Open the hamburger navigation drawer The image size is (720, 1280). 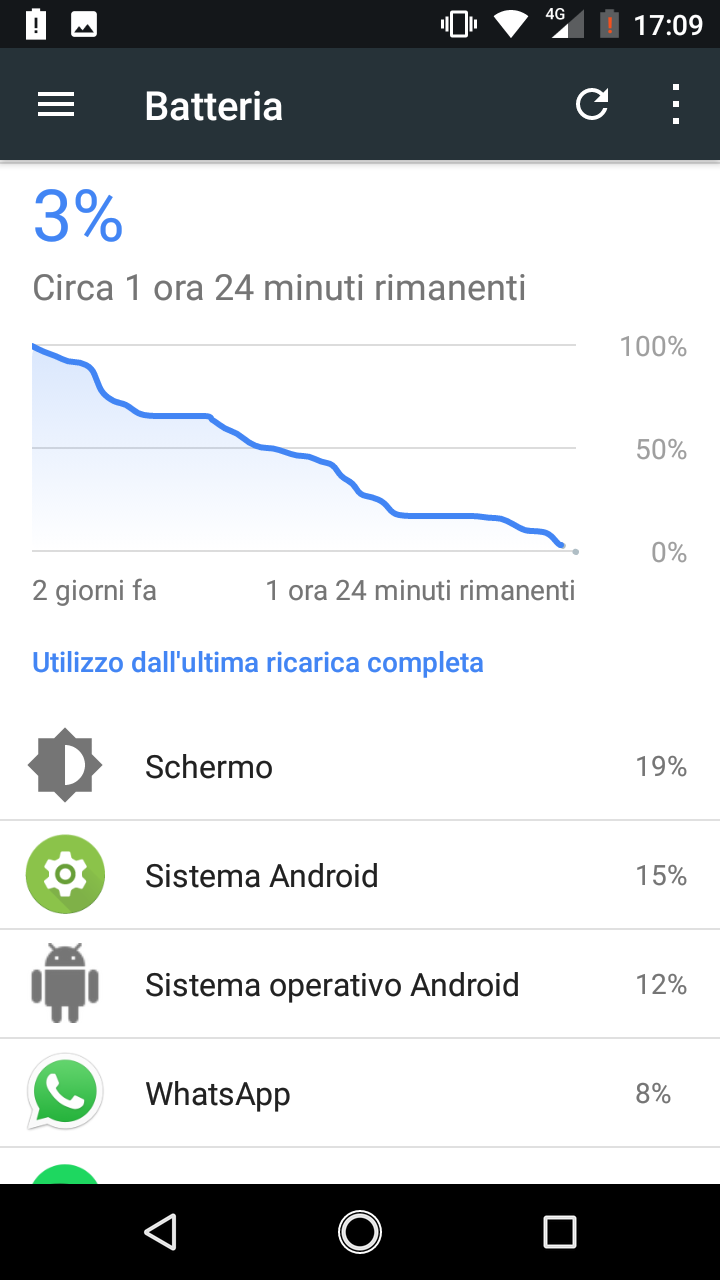[x=56, y=105]
